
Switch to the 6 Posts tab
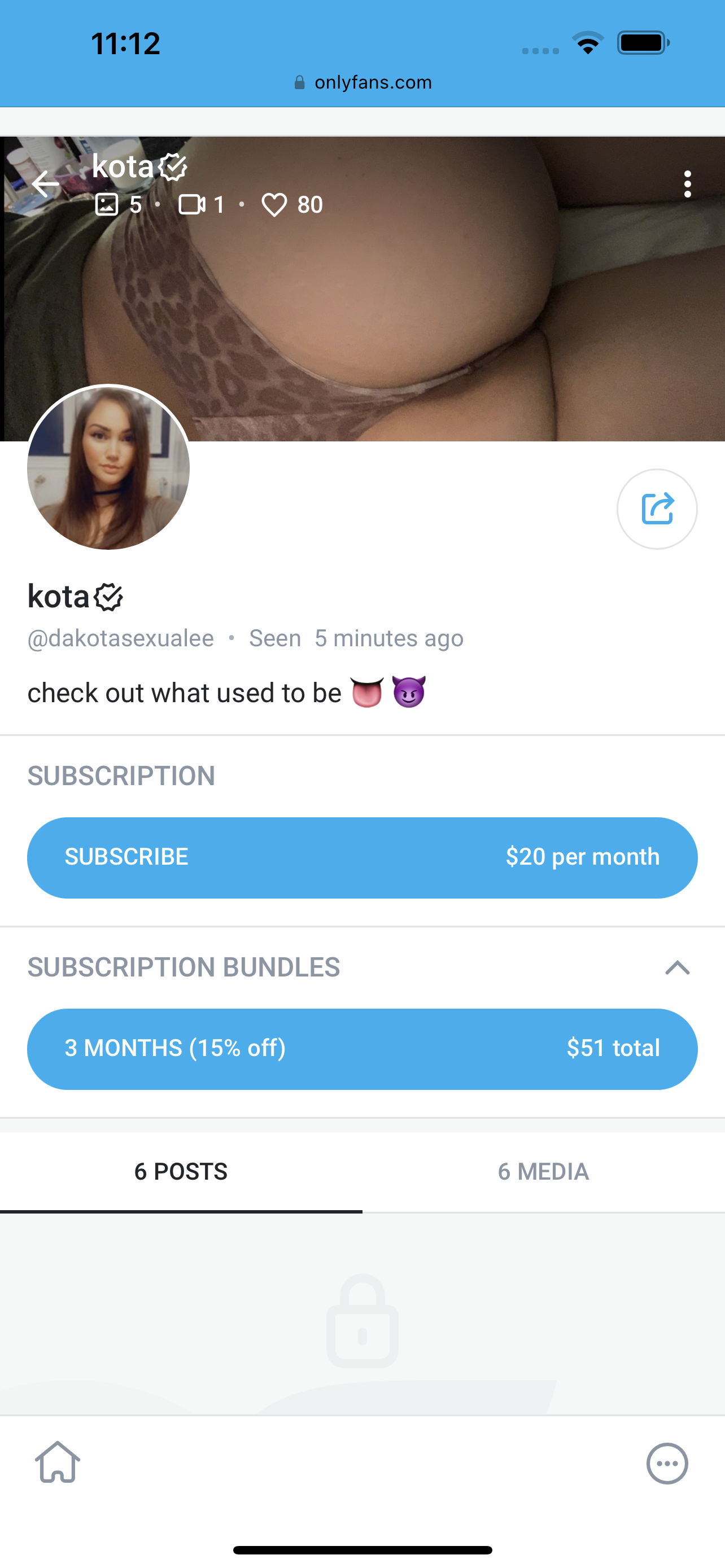pos(181,1171)
